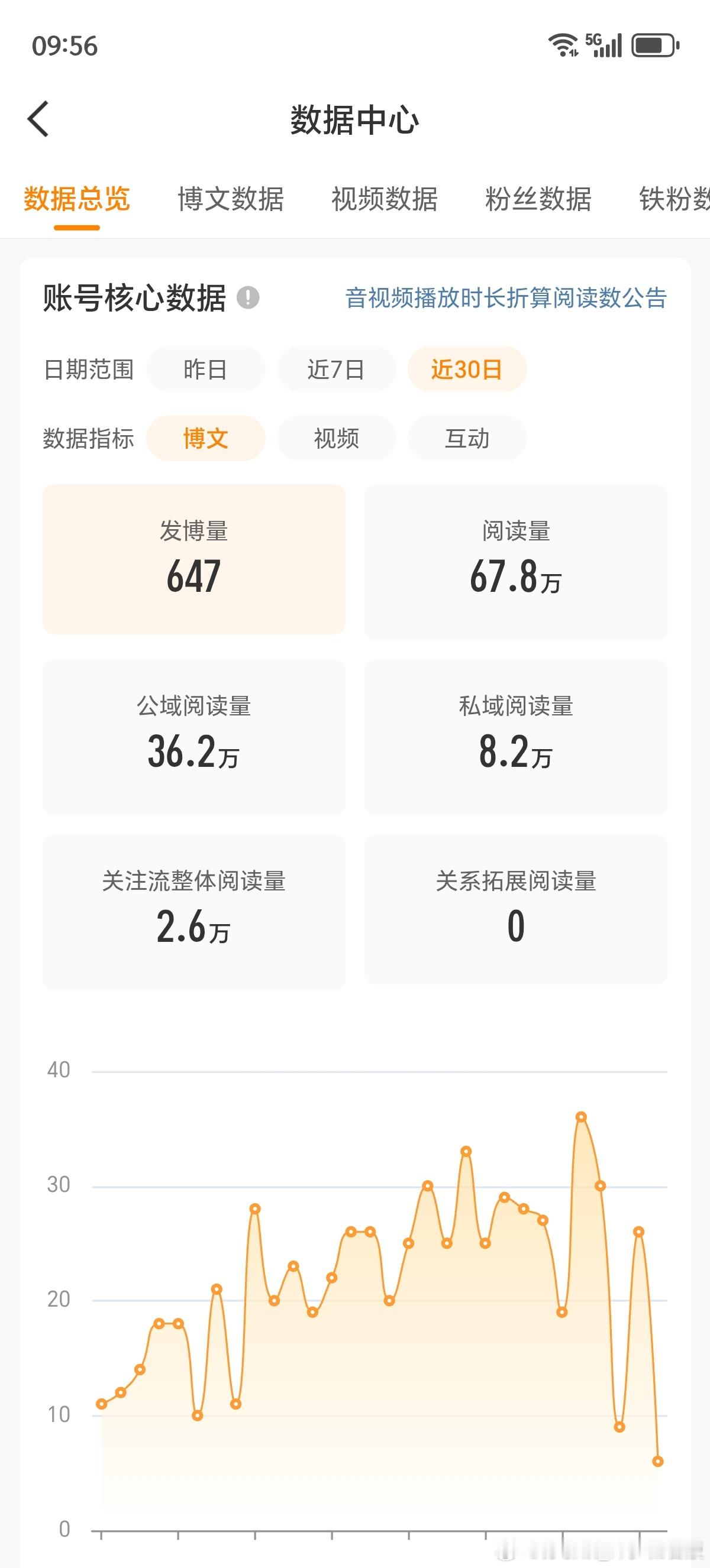Confirm 近30日 date range selection
Viewport: 710px width, 1568px height.
click(467, 369)
